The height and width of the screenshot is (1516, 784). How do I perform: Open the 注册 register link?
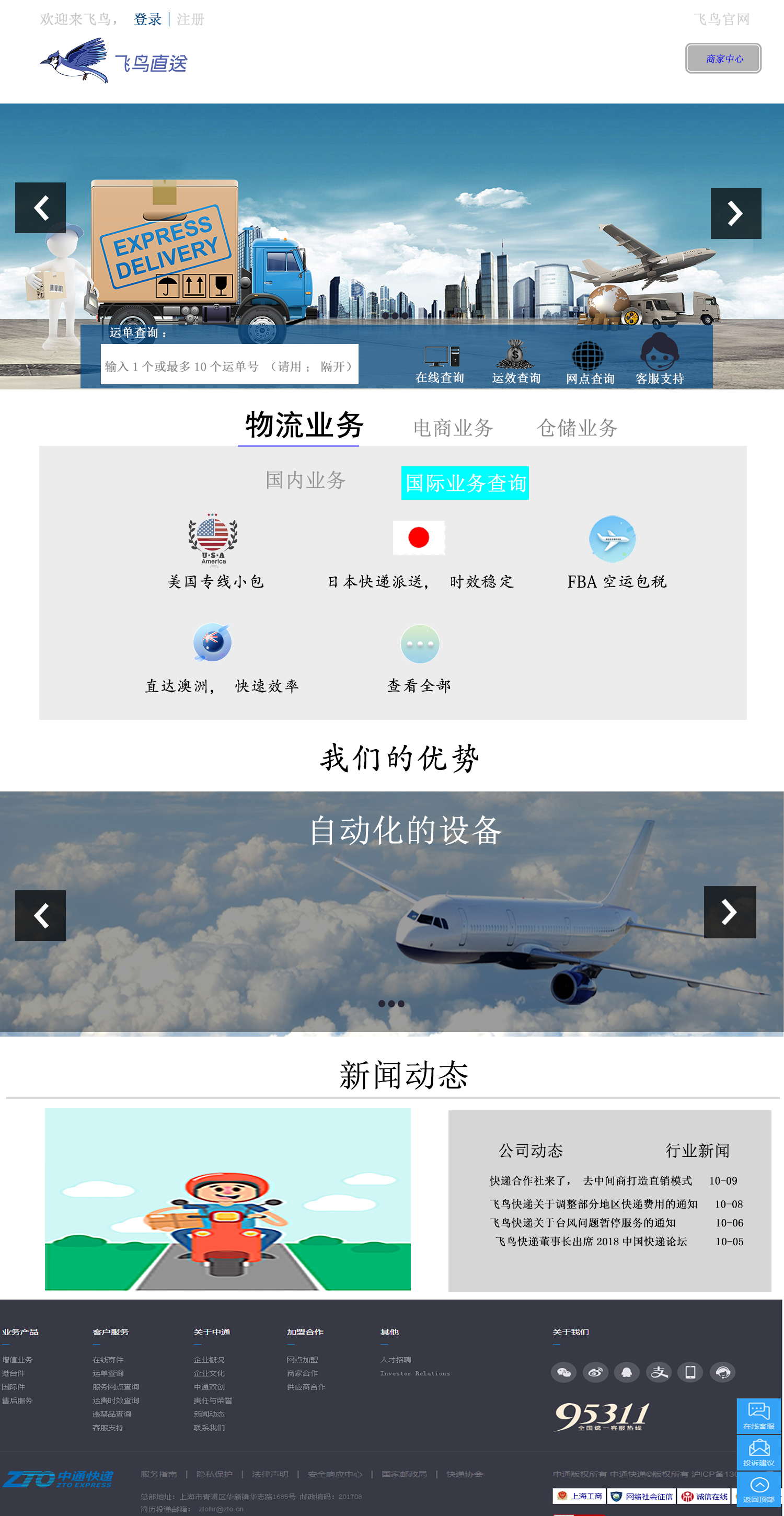pos(190,19)
